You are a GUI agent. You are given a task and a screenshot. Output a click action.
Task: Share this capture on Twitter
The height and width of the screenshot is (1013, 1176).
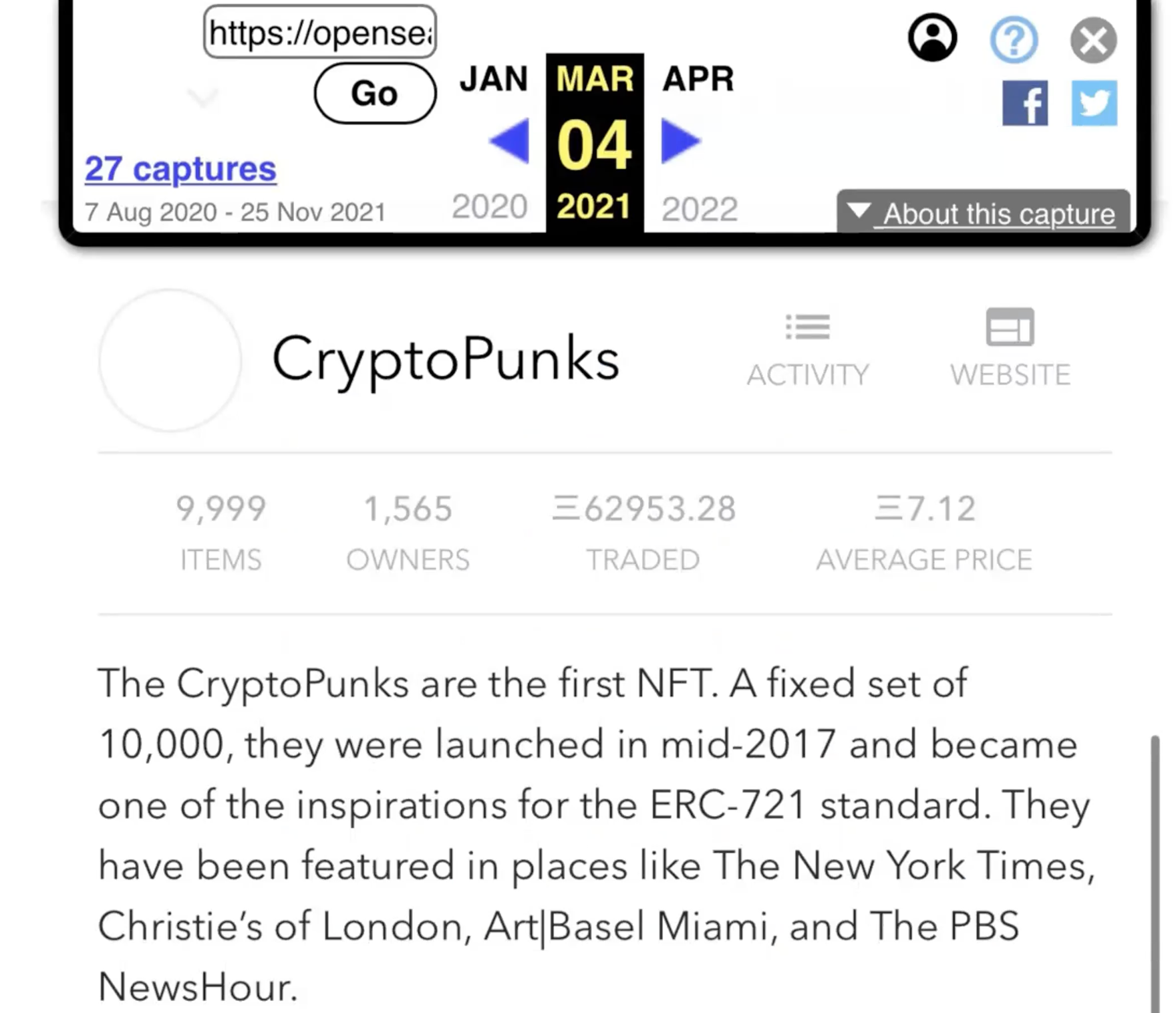(x=1094, y=104)
